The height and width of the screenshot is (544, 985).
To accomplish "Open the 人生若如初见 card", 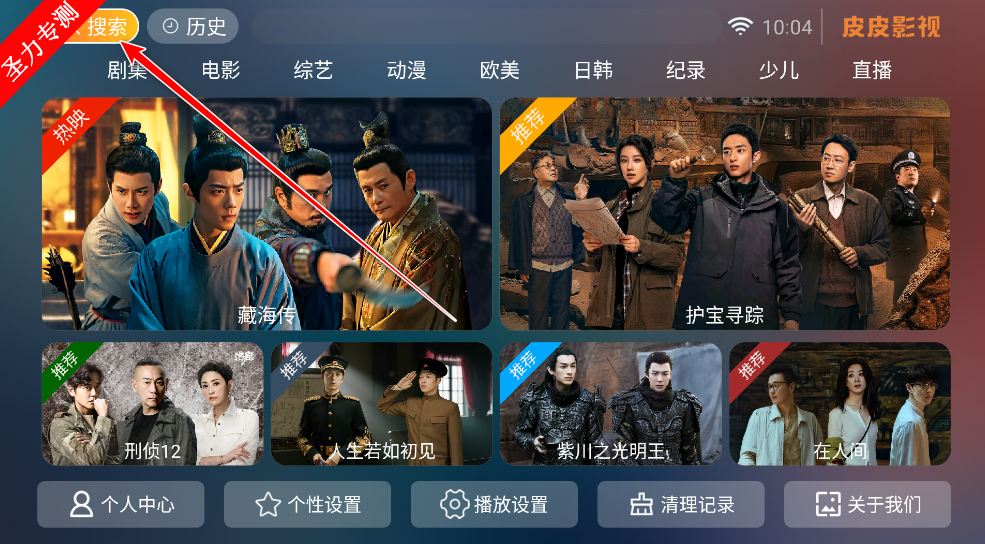I will pyautogui.click(x=381, y=404).
